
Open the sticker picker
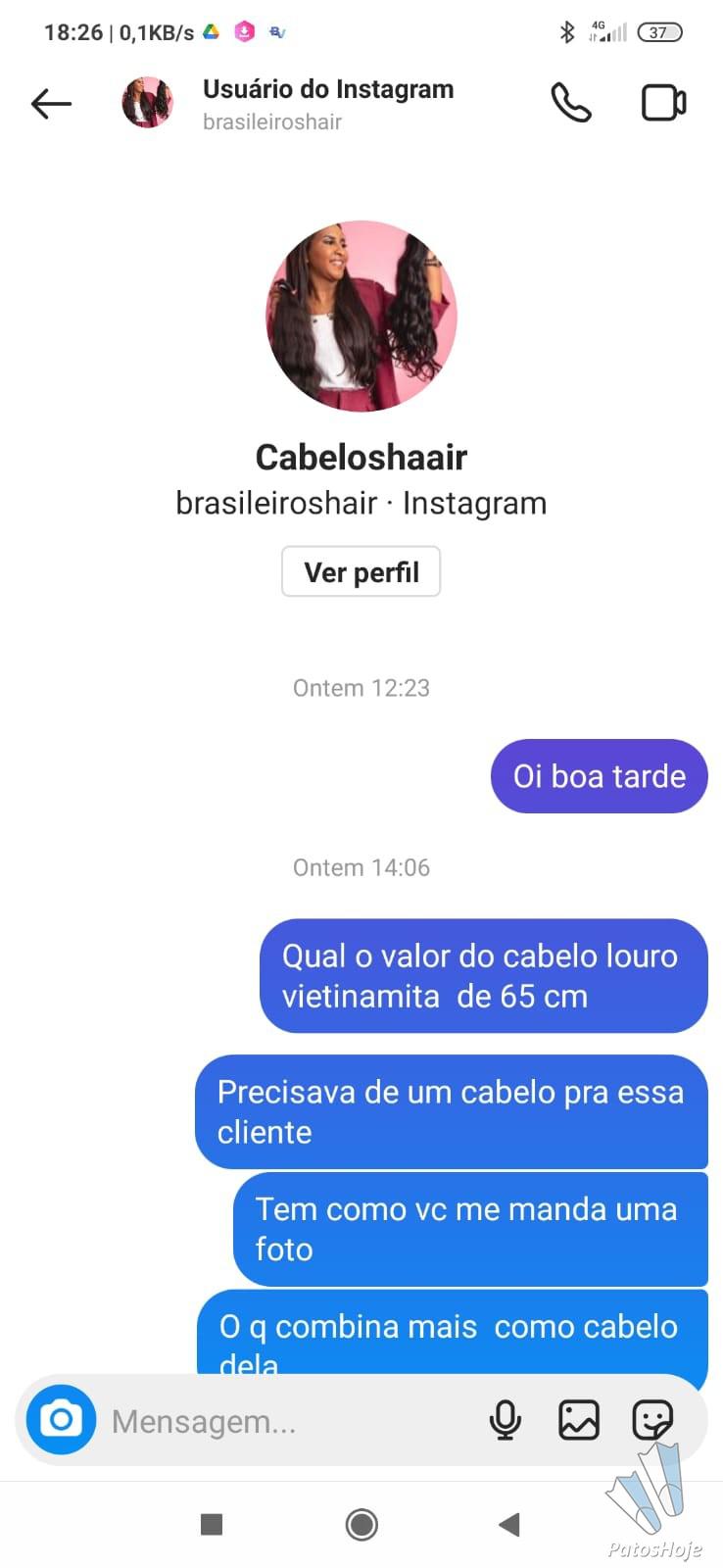[x=652, y=1419]
